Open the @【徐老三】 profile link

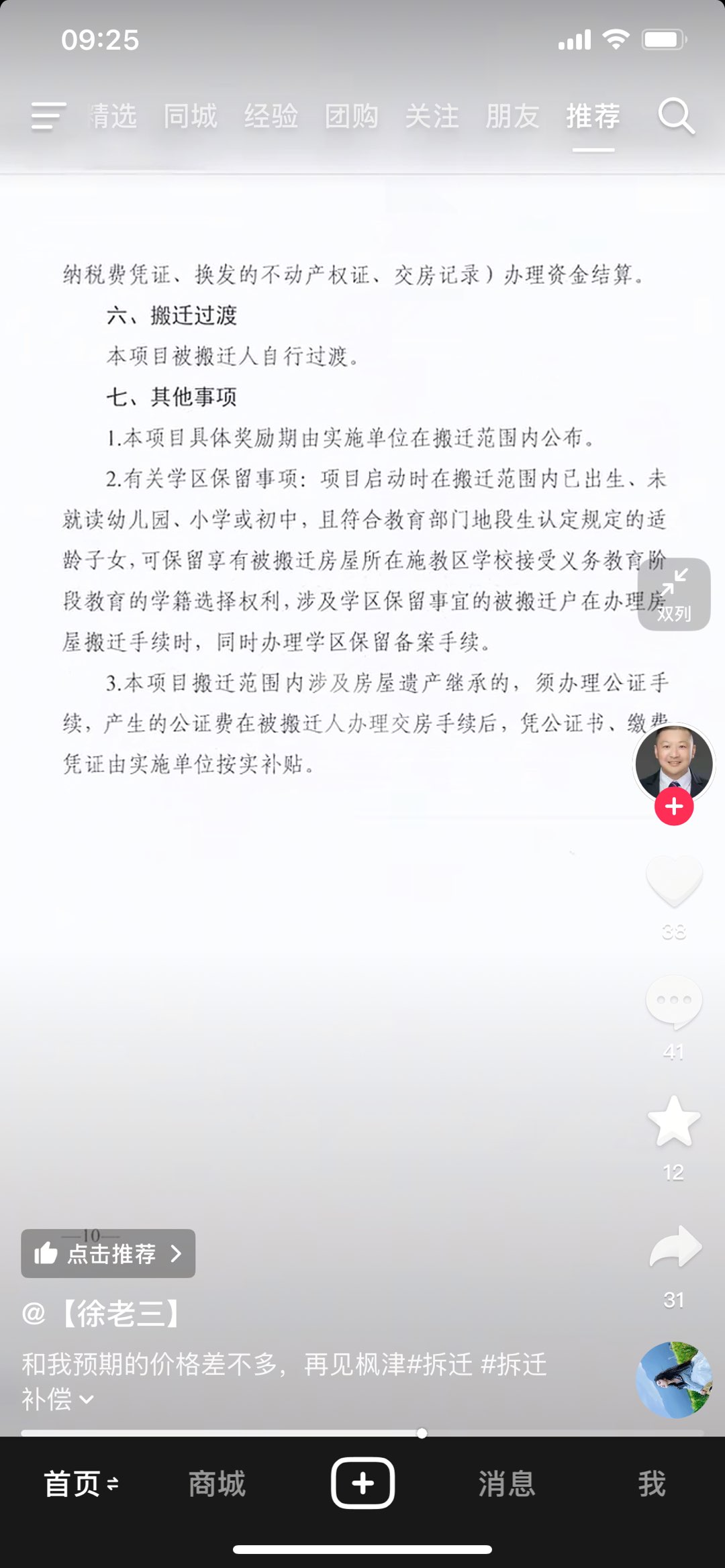pos(102,1313)
